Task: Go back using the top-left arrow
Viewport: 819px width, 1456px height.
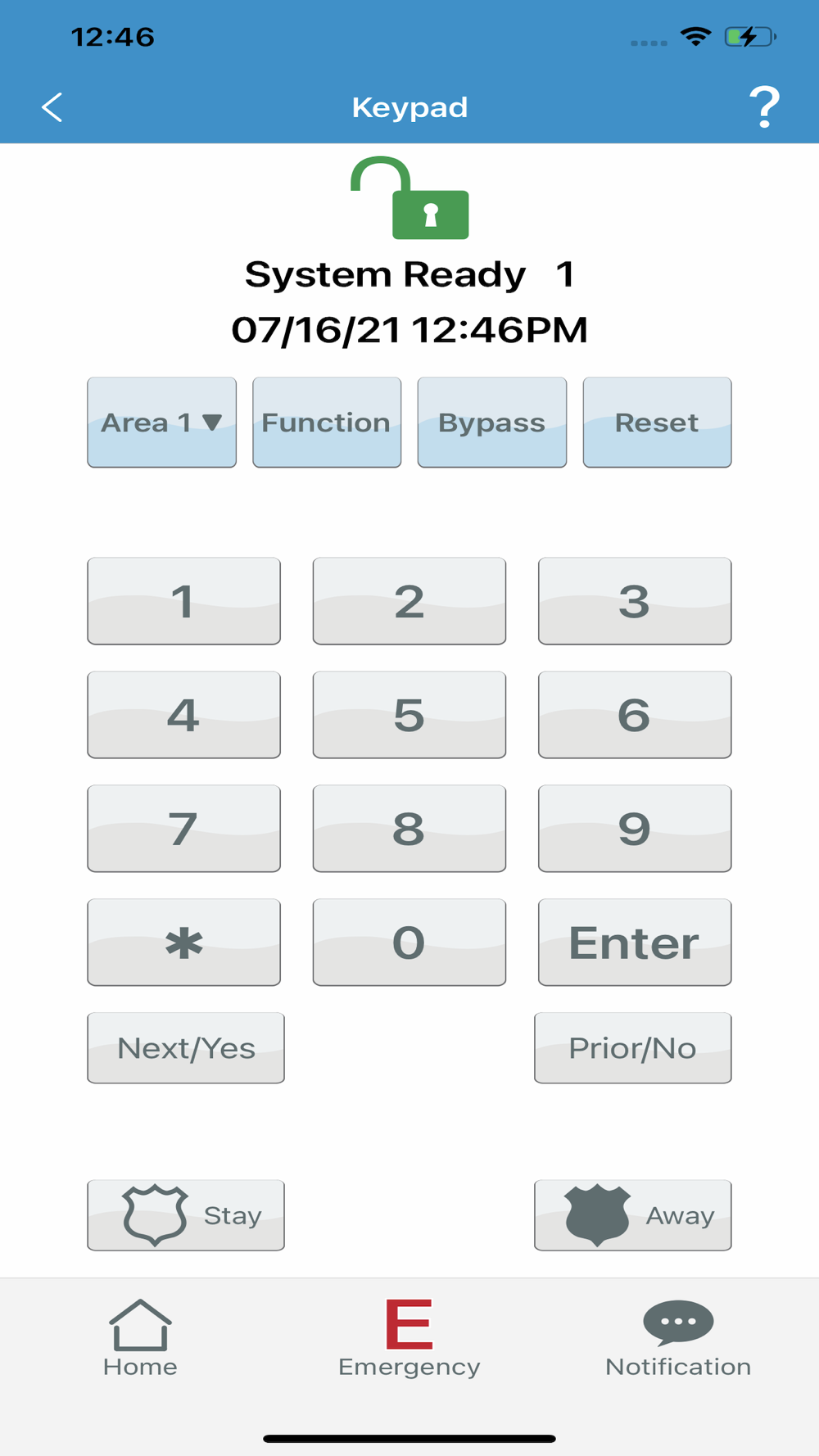Action: click(x=52, y=107)
